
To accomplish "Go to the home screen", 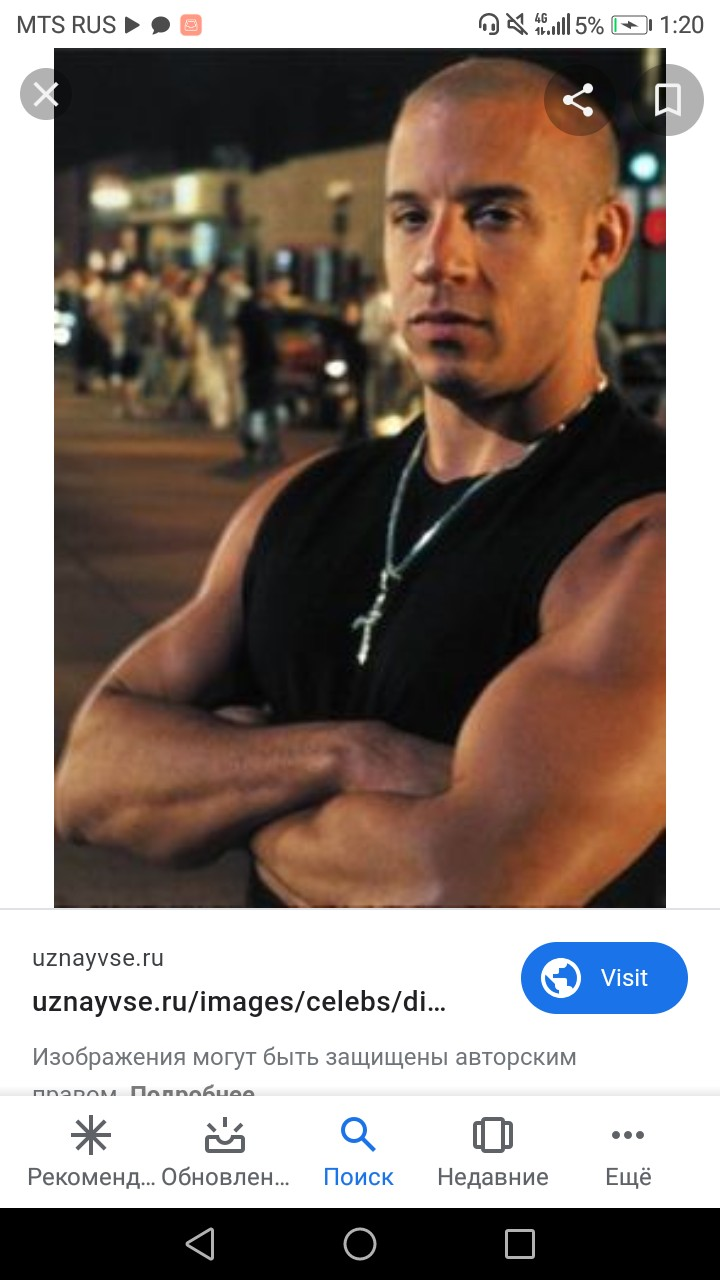I will click(360, 1244).
